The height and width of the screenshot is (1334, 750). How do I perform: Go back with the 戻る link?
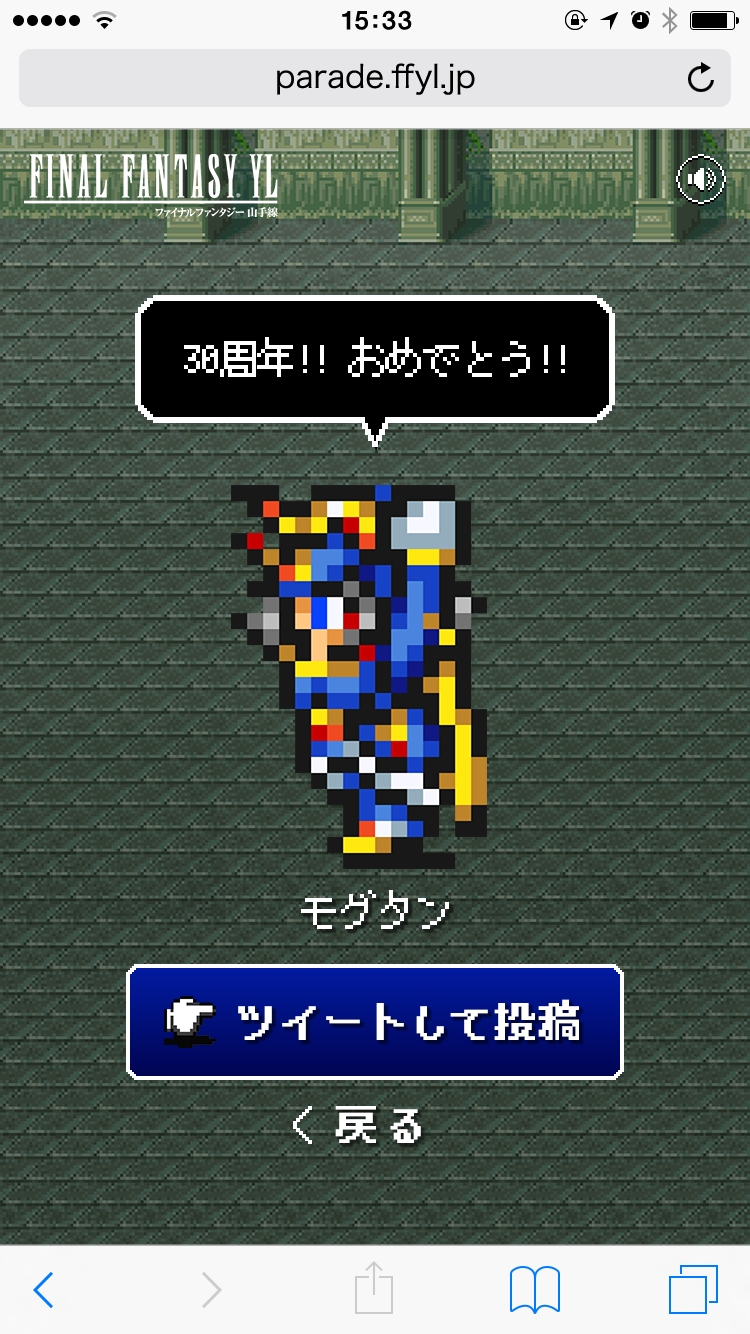(357, 1126)
